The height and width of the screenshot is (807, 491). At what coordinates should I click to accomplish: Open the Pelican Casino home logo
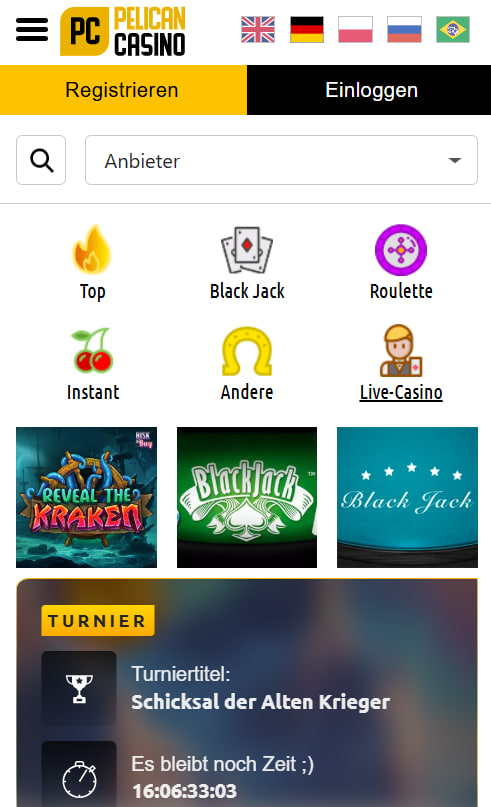tap(122, 31)
